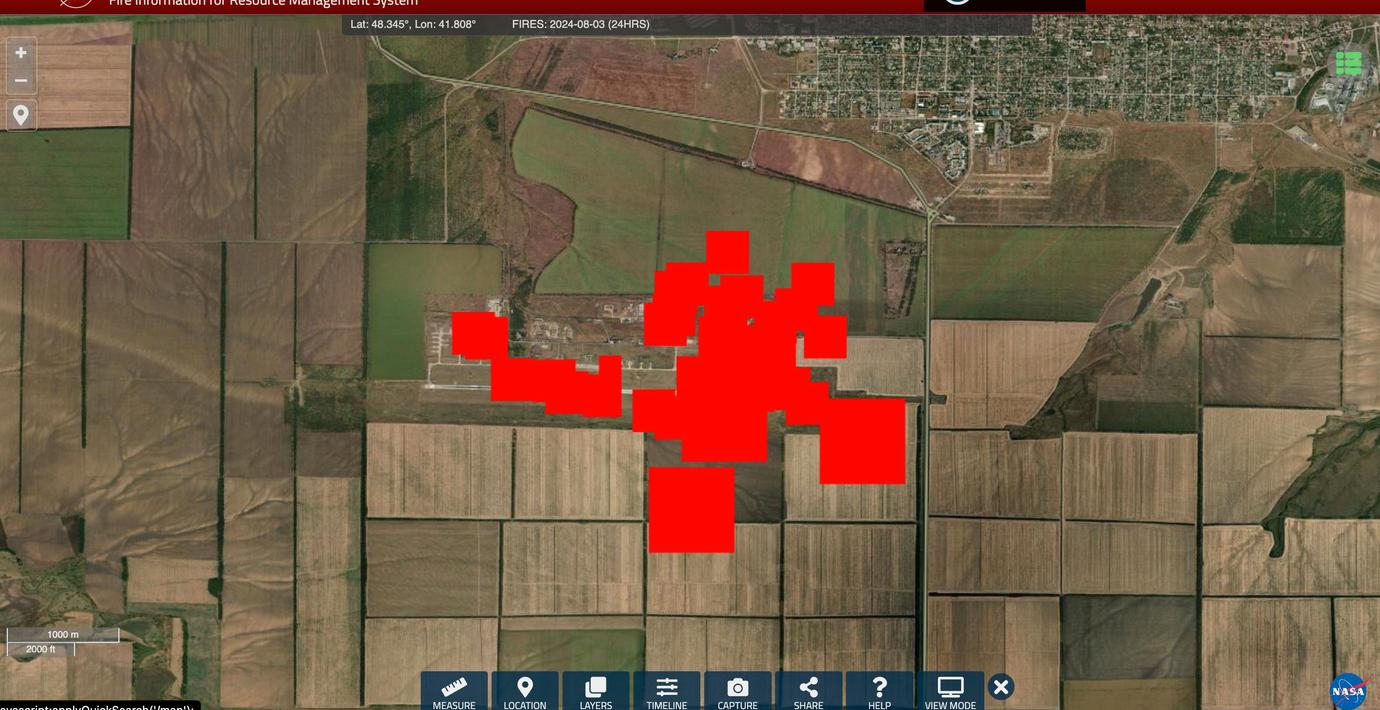Open the Timeline control

[666, 691]
